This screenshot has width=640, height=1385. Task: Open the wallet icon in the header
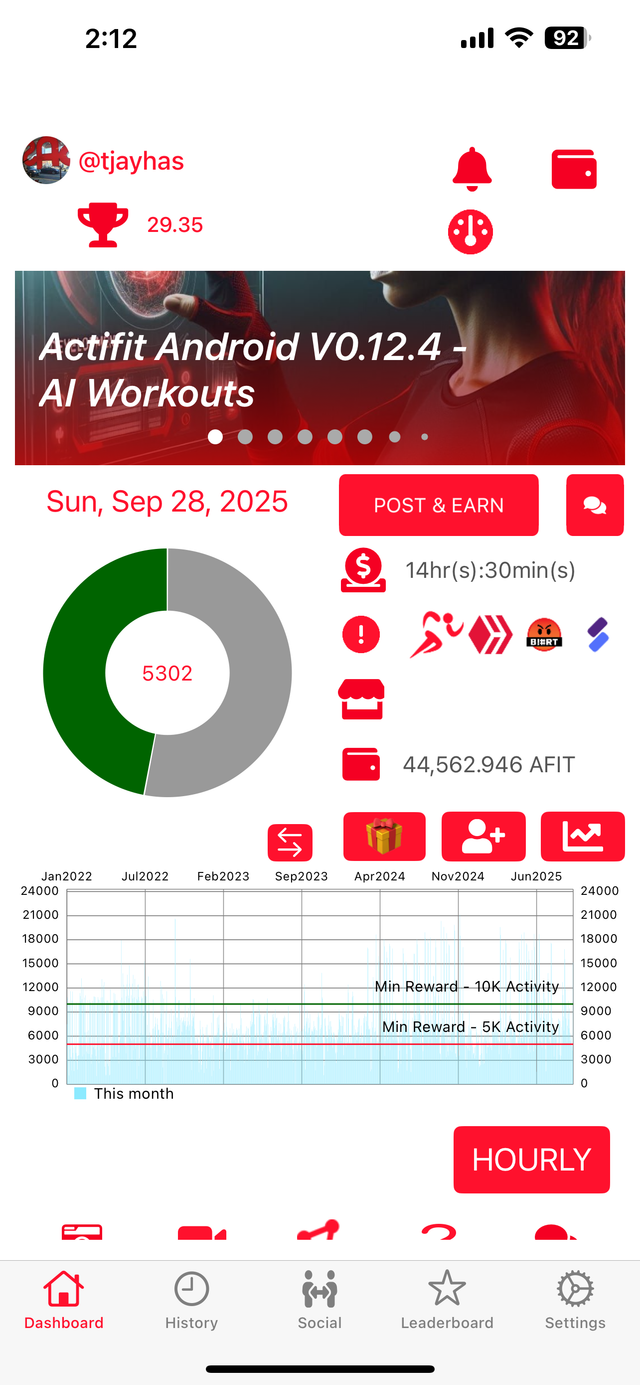pos(574,169)
